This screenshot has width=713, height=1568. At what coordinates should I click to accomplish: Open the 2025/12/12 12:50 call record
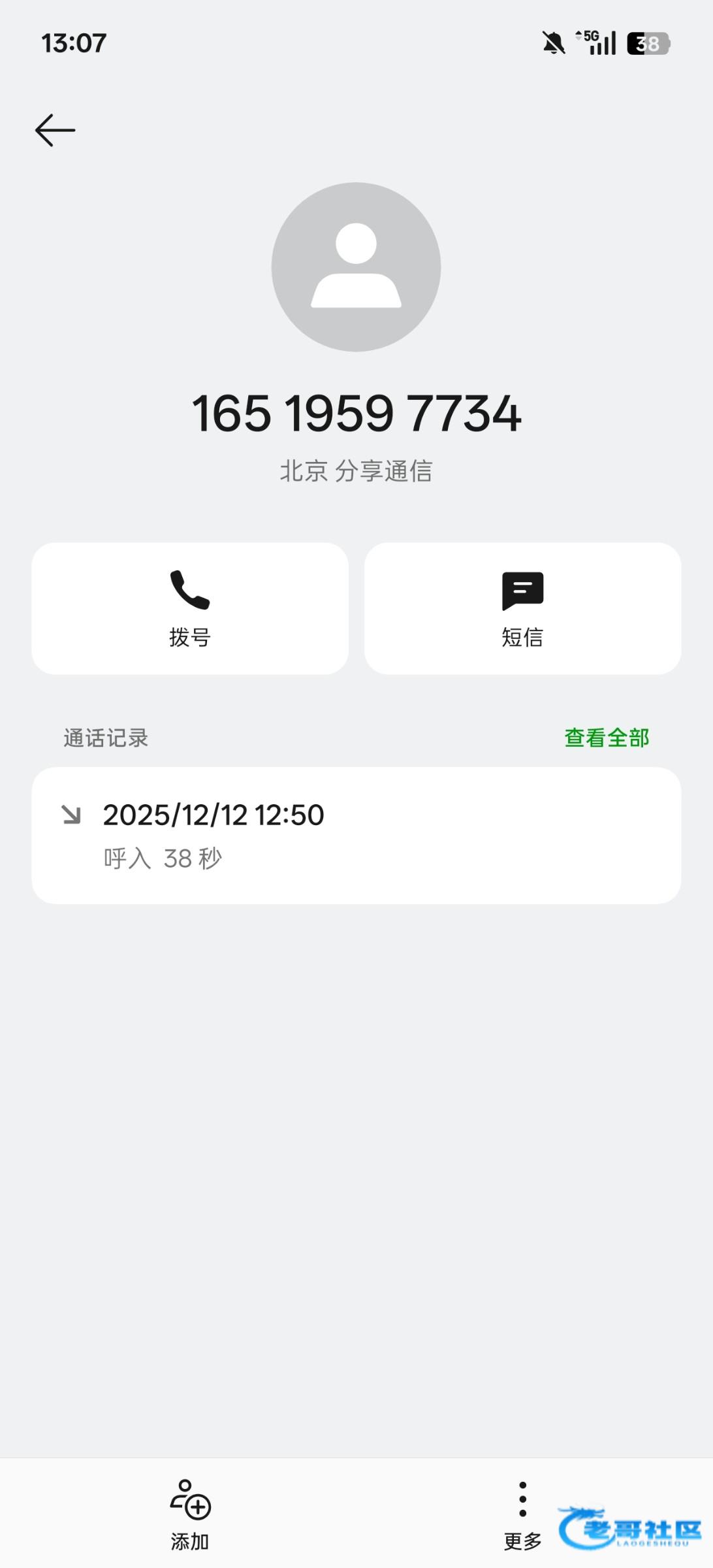pyautogui.click(x=356, y=835)
